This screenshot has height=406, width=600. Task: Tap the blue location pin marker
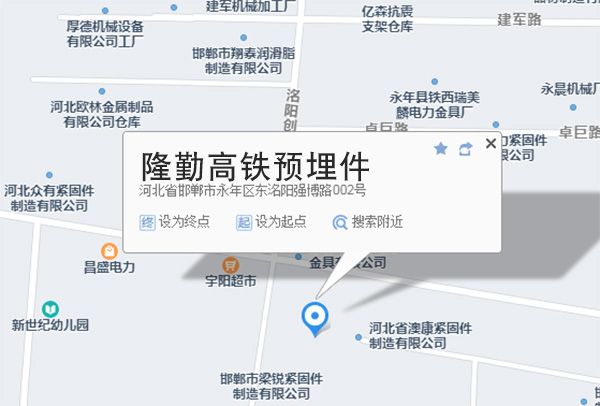coord(315,317)
